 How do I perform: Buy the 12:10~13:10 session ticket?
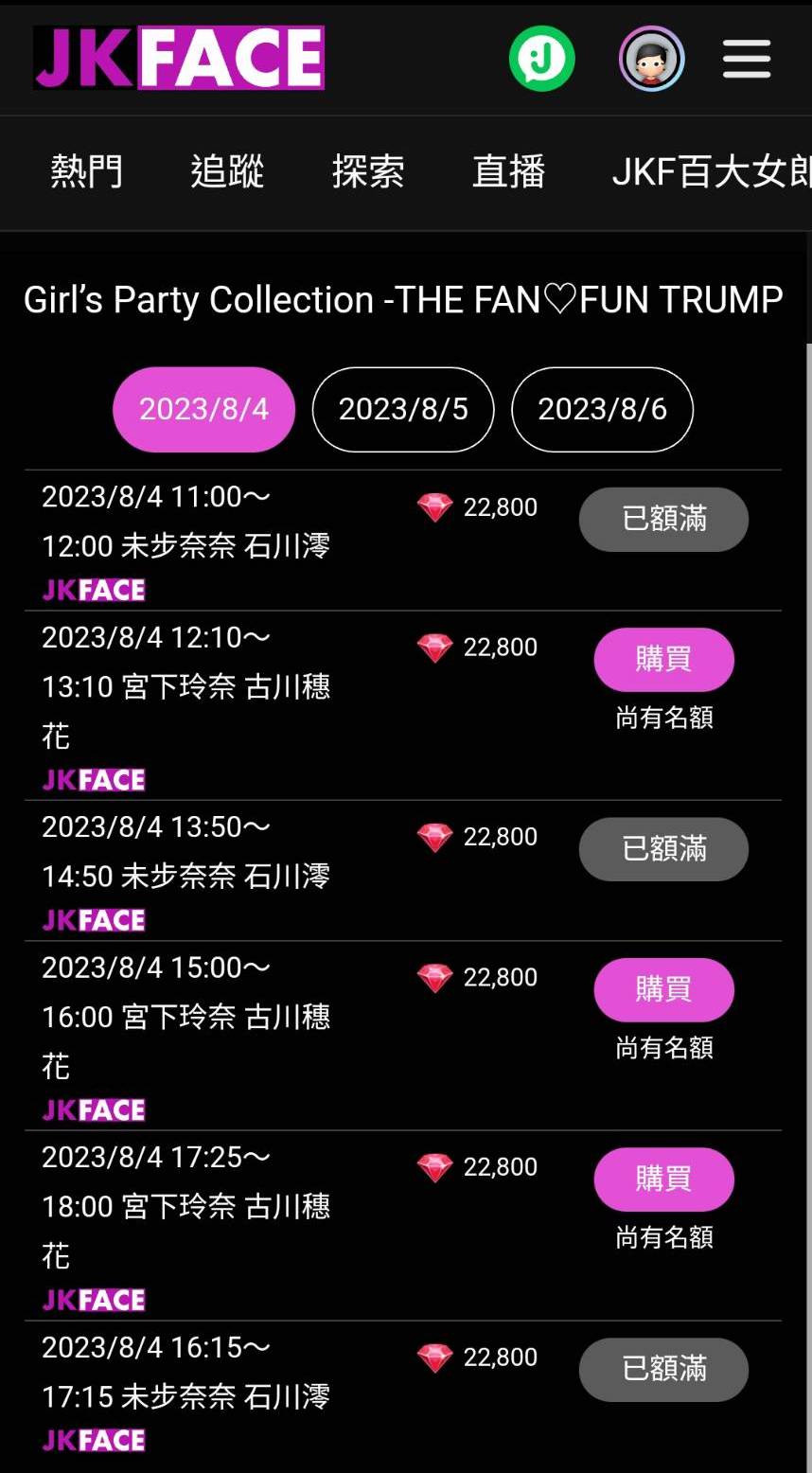pyautogui.click(x=663, y=659)
